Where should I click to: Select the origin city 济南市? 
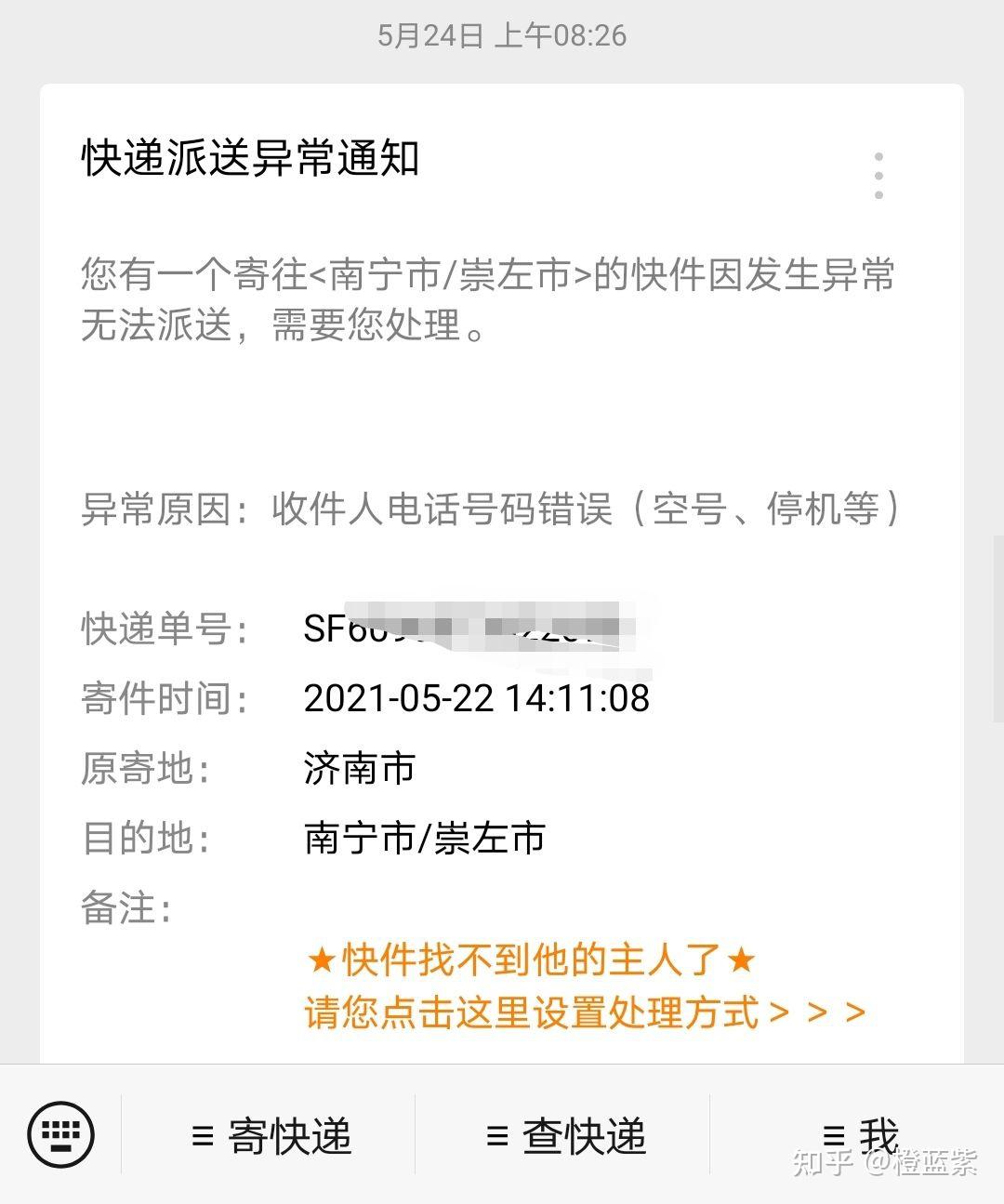[x=360, y=768]
